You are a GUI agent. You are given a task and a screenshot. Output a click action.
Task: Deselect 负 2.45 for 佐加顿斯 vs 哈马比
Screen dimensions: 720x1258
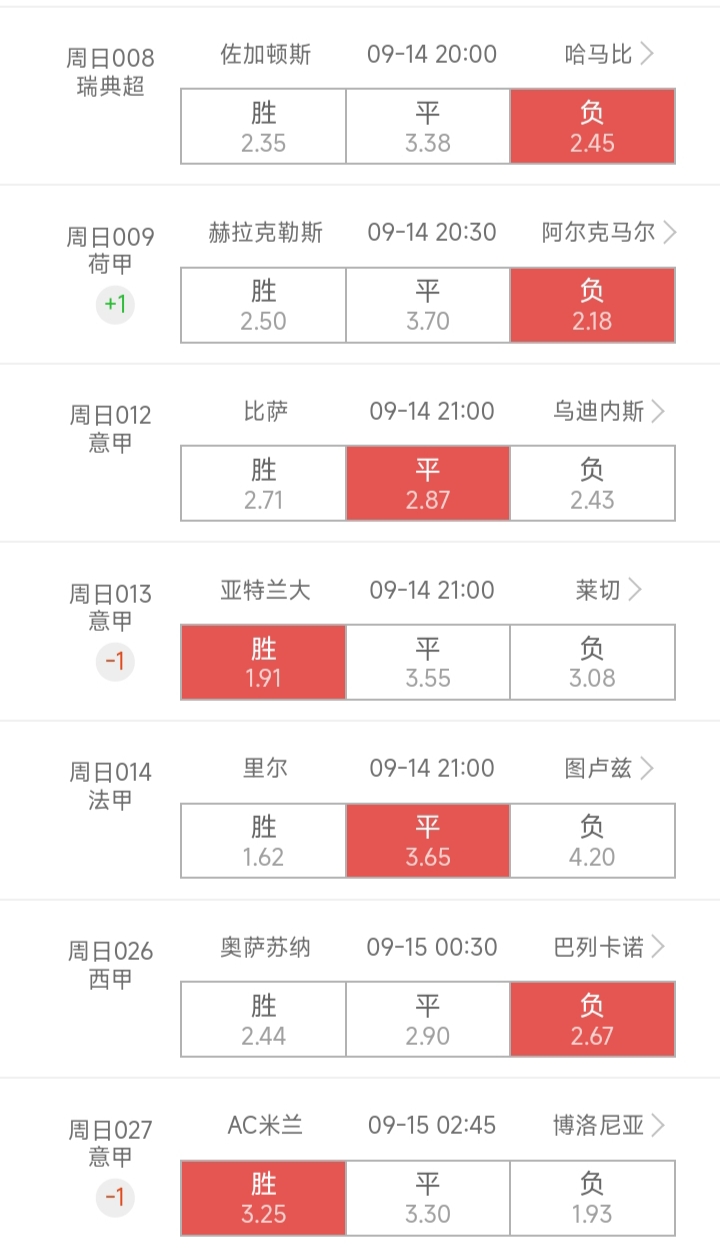pos(592,126)
